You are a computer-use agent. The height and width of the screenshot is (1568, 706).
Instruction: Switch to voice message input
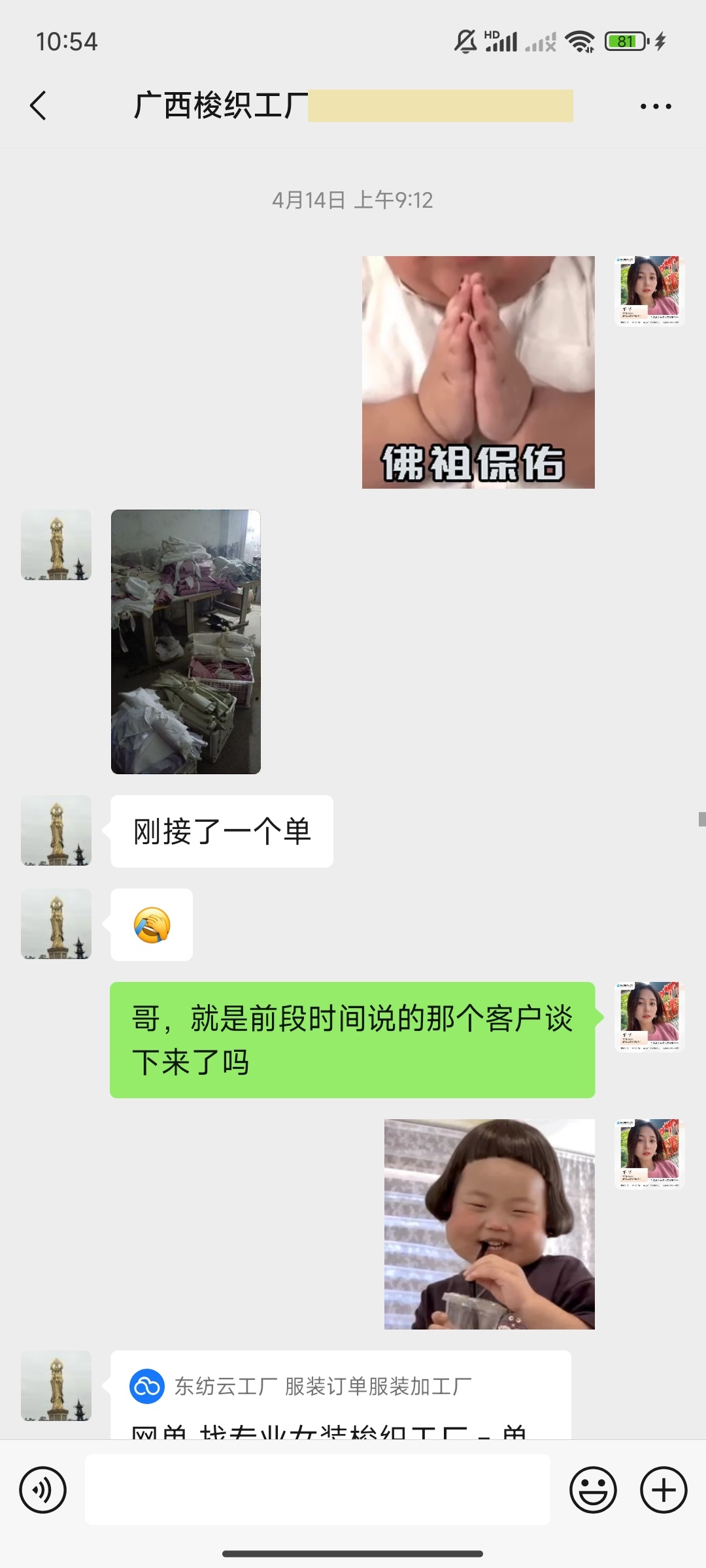pyautogui.click(x=43, y=1490)
